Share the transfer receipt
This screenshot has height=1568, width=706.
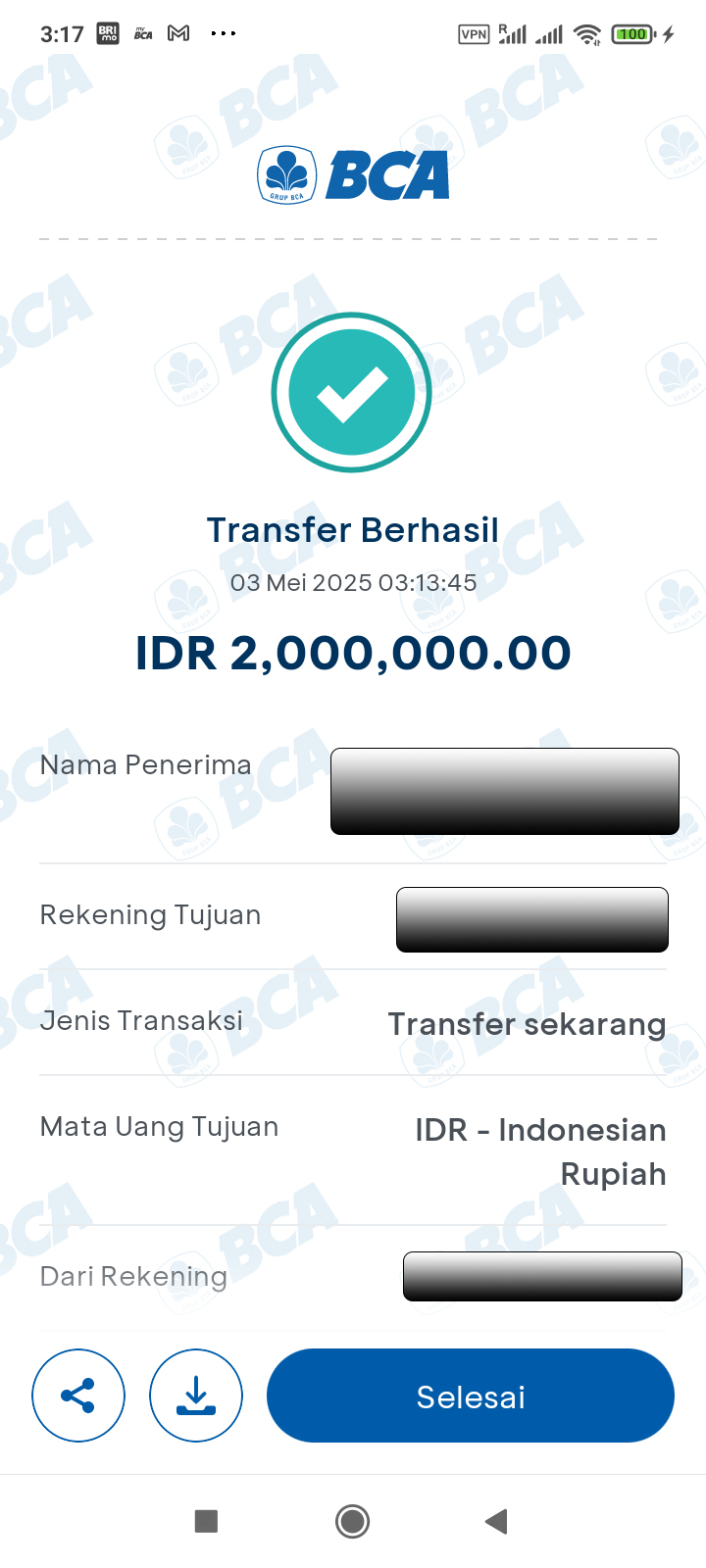78,1396
